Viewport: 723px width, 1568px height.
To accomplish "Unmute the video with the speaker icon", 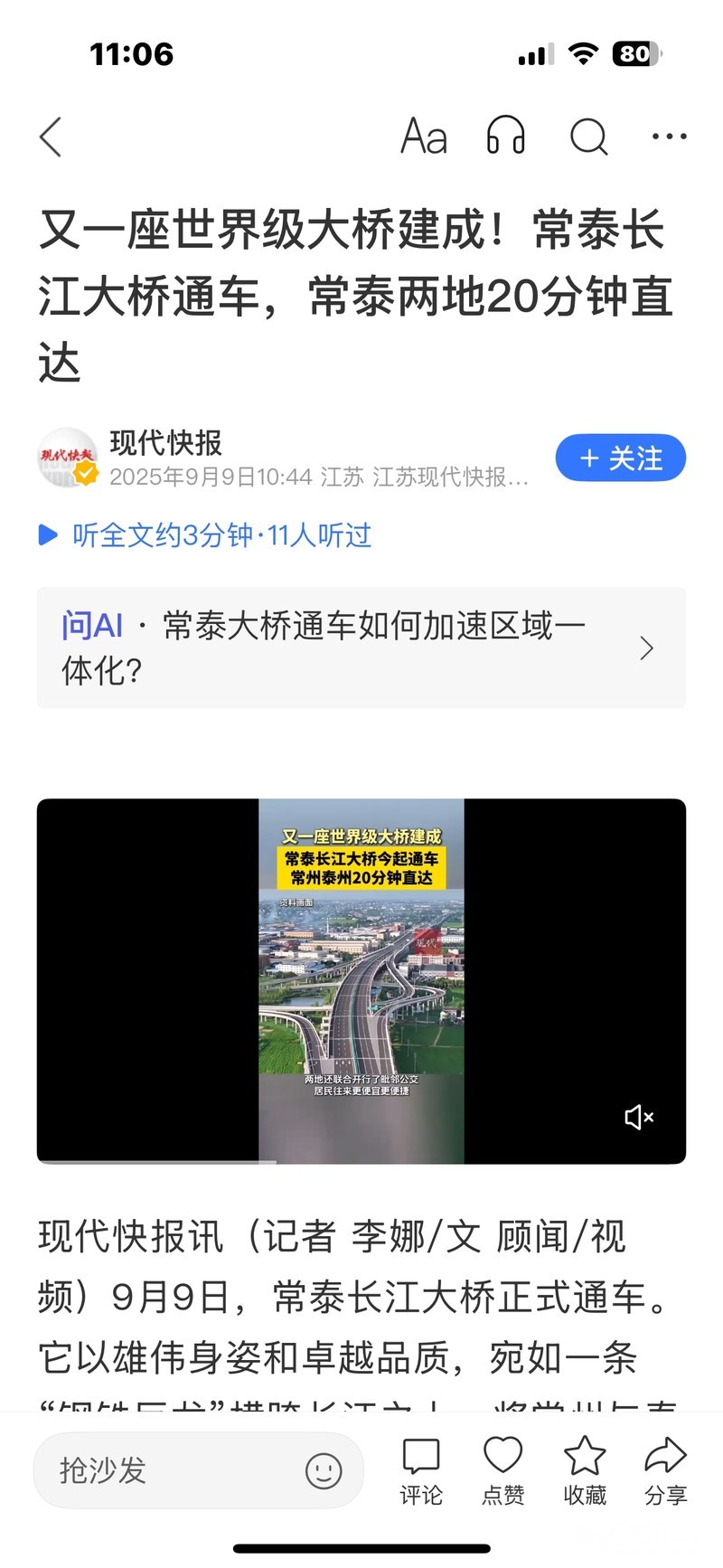I will point(639,1118).
